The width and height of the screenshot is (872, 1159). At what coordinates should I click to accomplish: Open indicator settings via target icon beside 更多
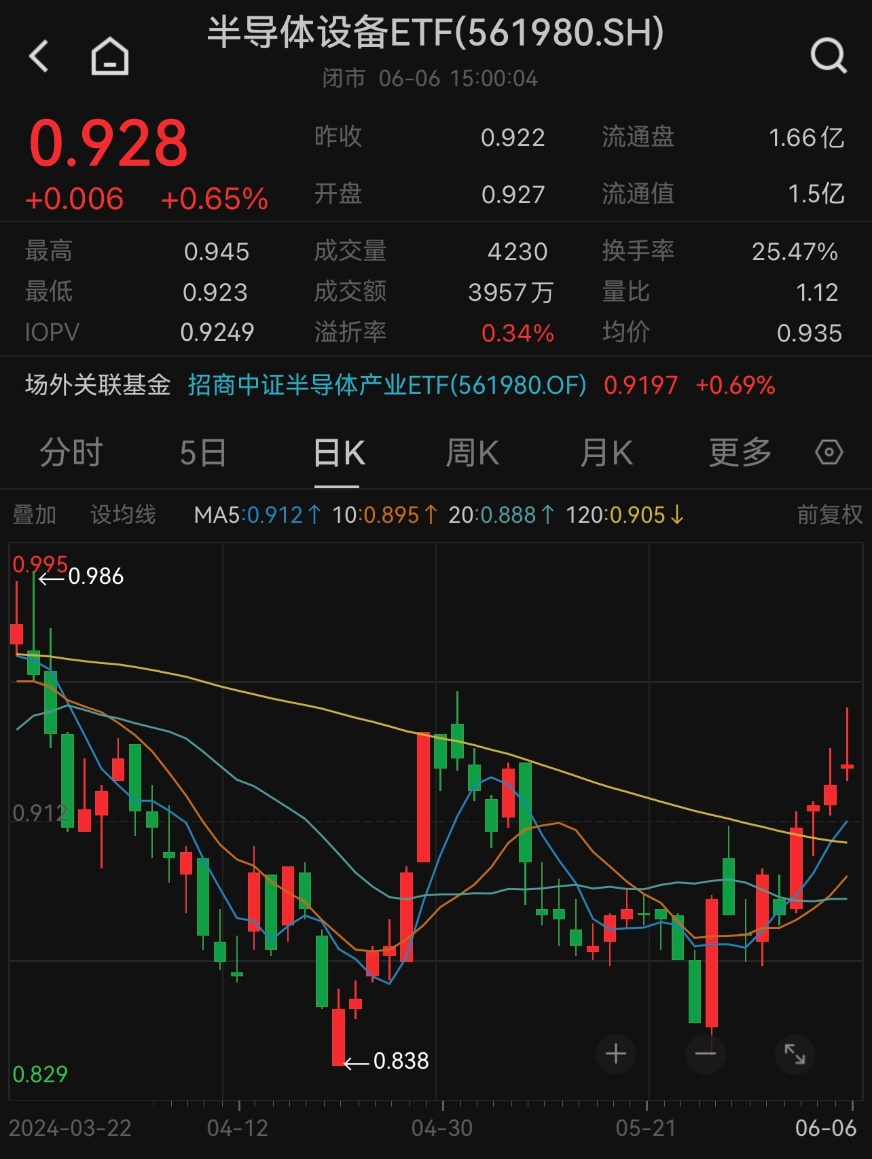(829, 453)
